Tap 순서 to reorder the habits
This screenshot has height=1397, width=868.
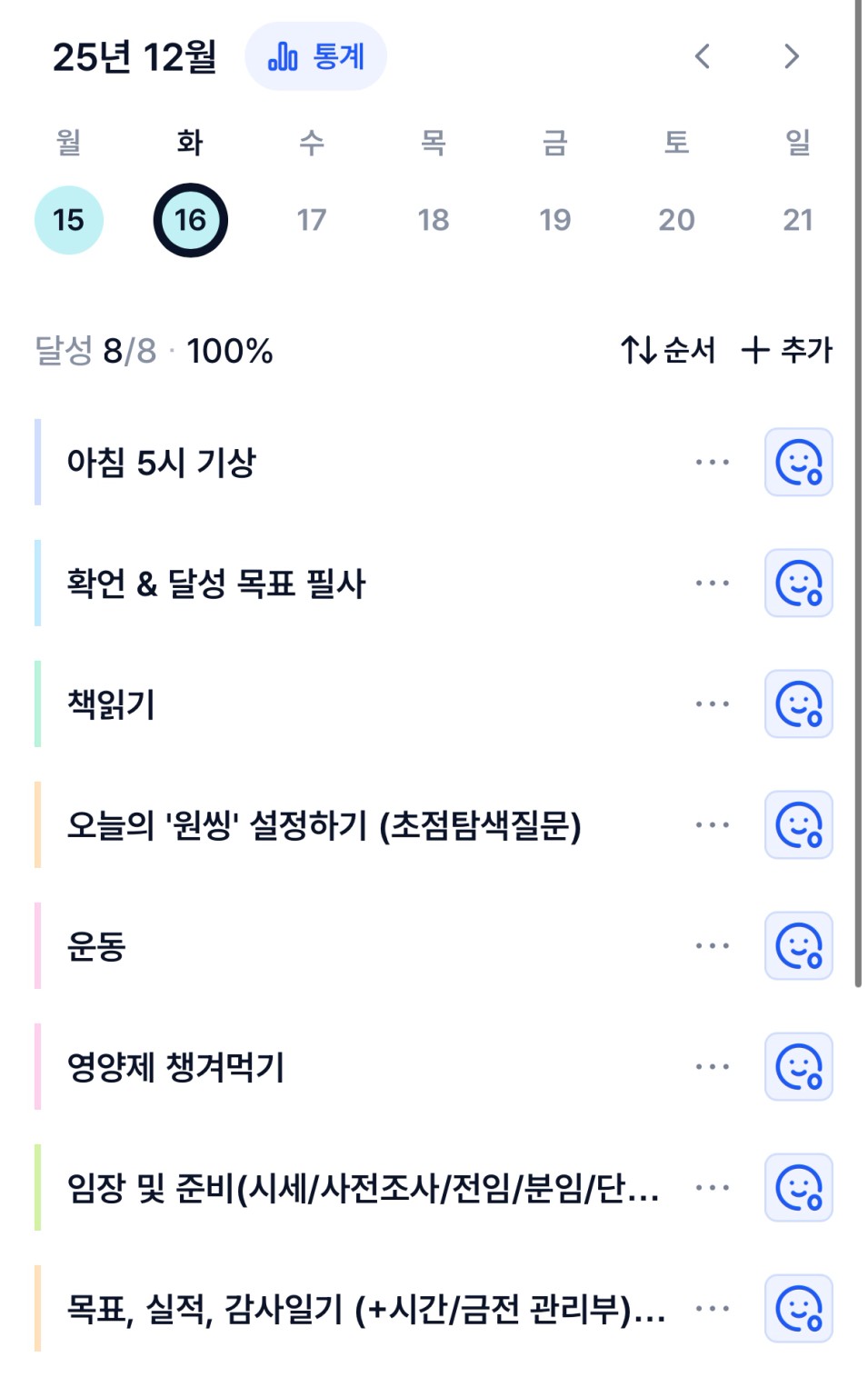click(x=668, y=350)
